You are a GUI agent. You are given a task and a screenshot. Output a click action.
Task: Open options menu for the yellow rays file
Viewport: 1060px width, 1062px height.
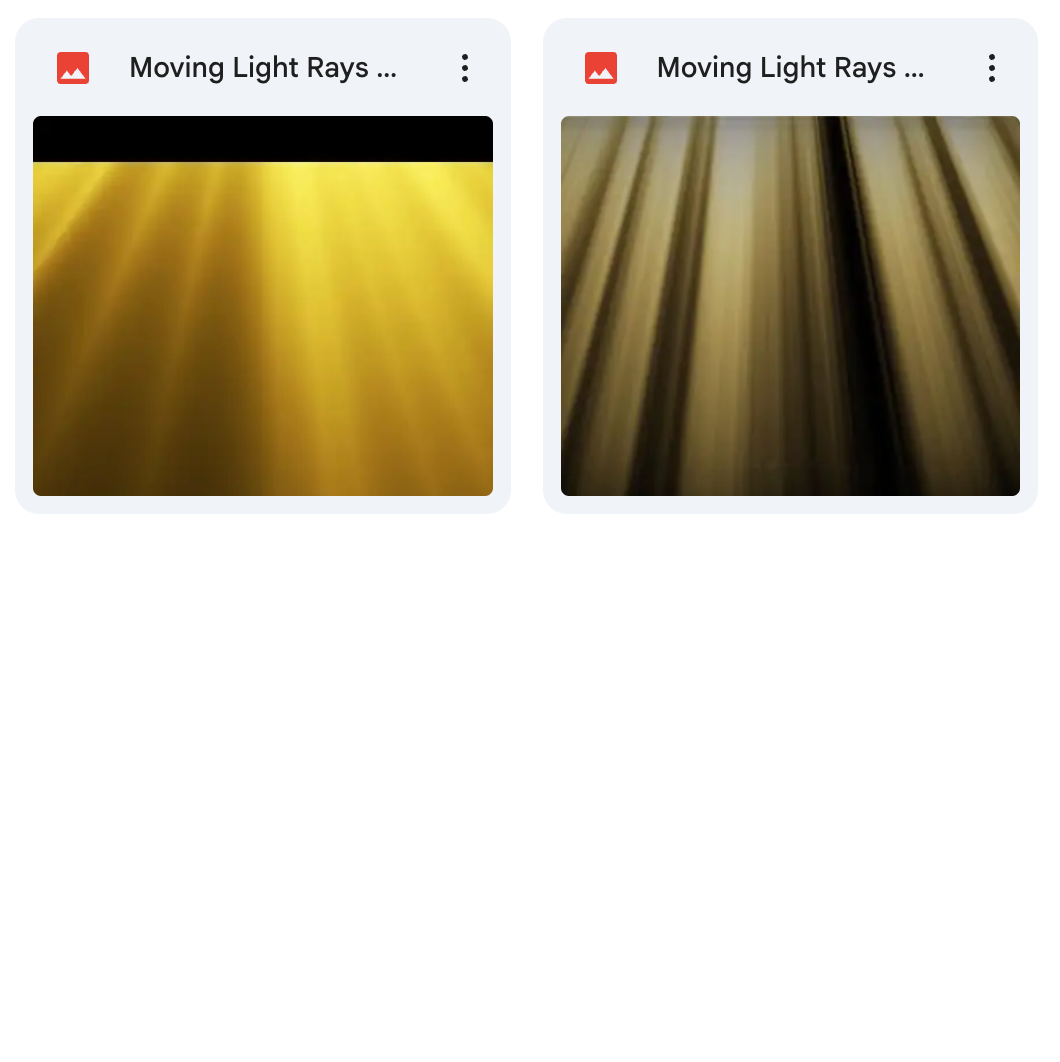(464, 68)
